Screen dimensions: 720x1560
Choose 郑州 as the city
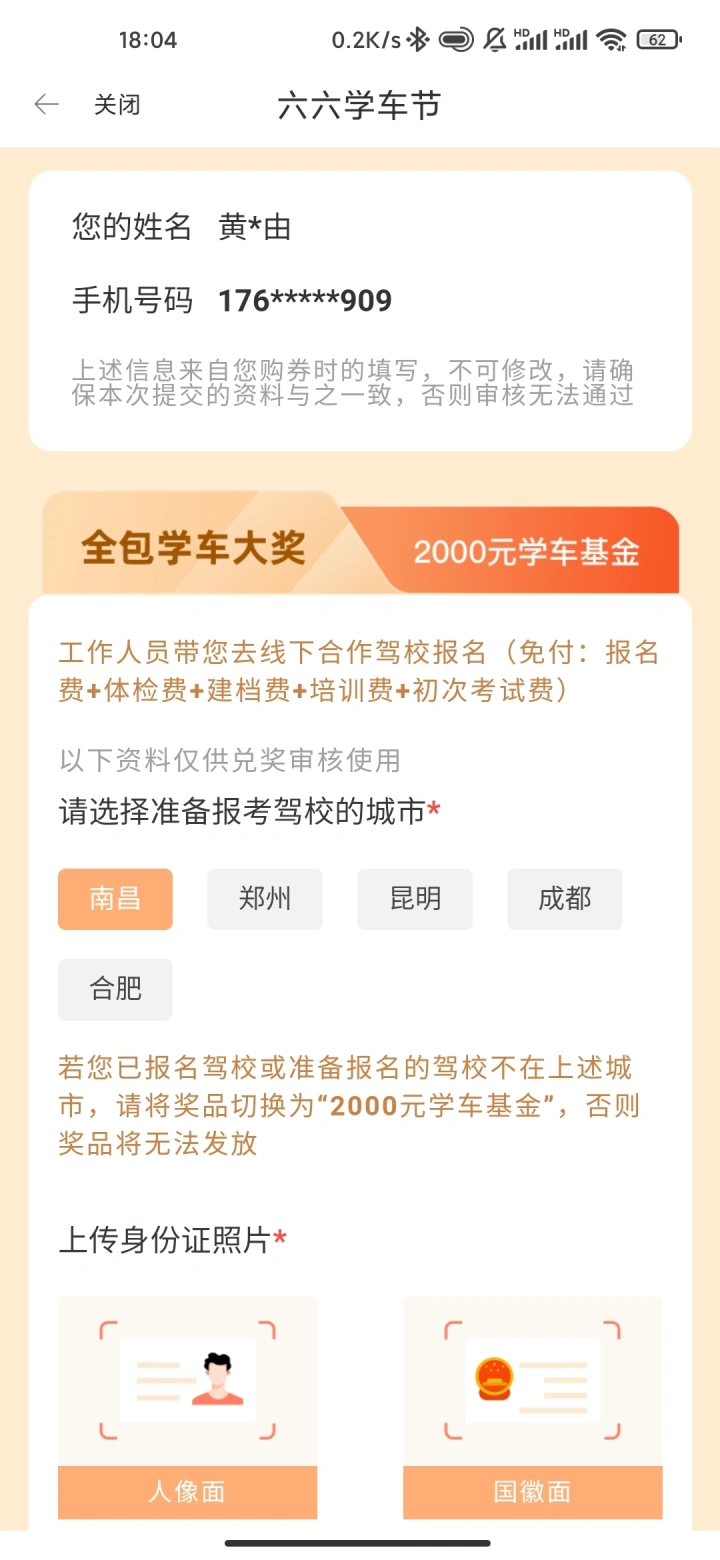point(265,899)
